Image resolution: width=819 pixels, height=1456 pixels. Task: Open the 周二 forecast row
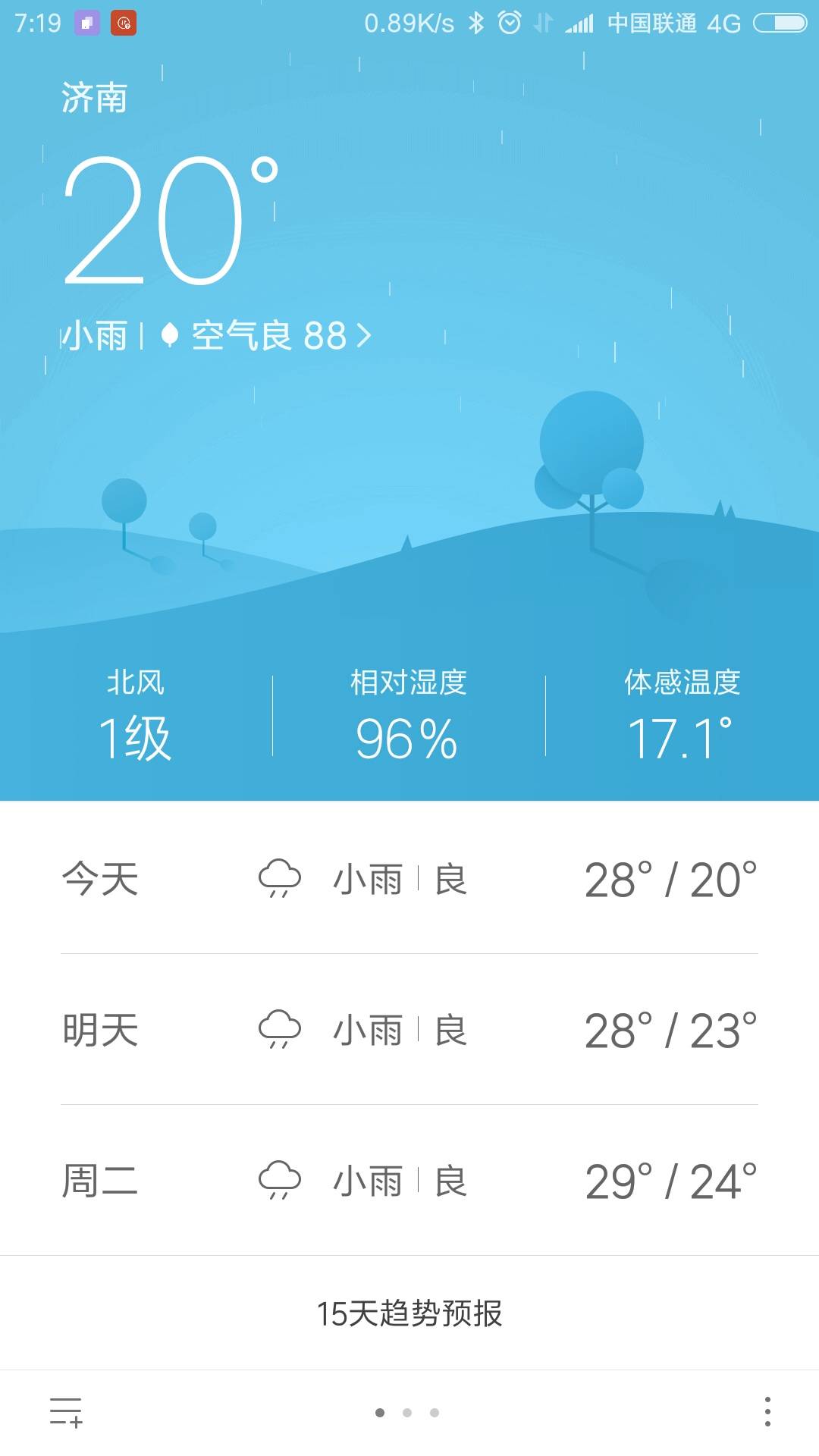coord(409,1181)
